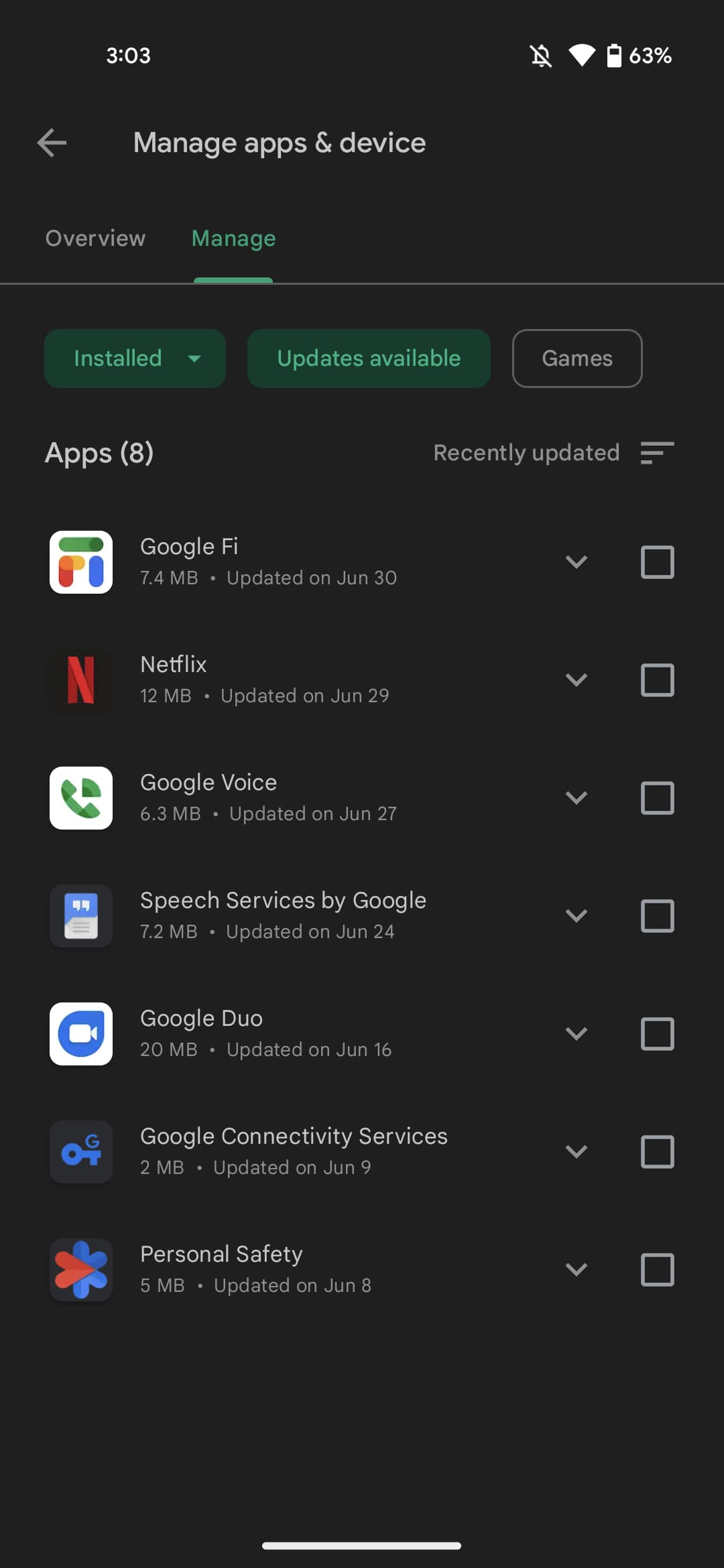Image resolution: width=724 pixels, height=1568 pixels.
Task: Expand the Personal Safety entry
Action: (x=577, y=1269)
